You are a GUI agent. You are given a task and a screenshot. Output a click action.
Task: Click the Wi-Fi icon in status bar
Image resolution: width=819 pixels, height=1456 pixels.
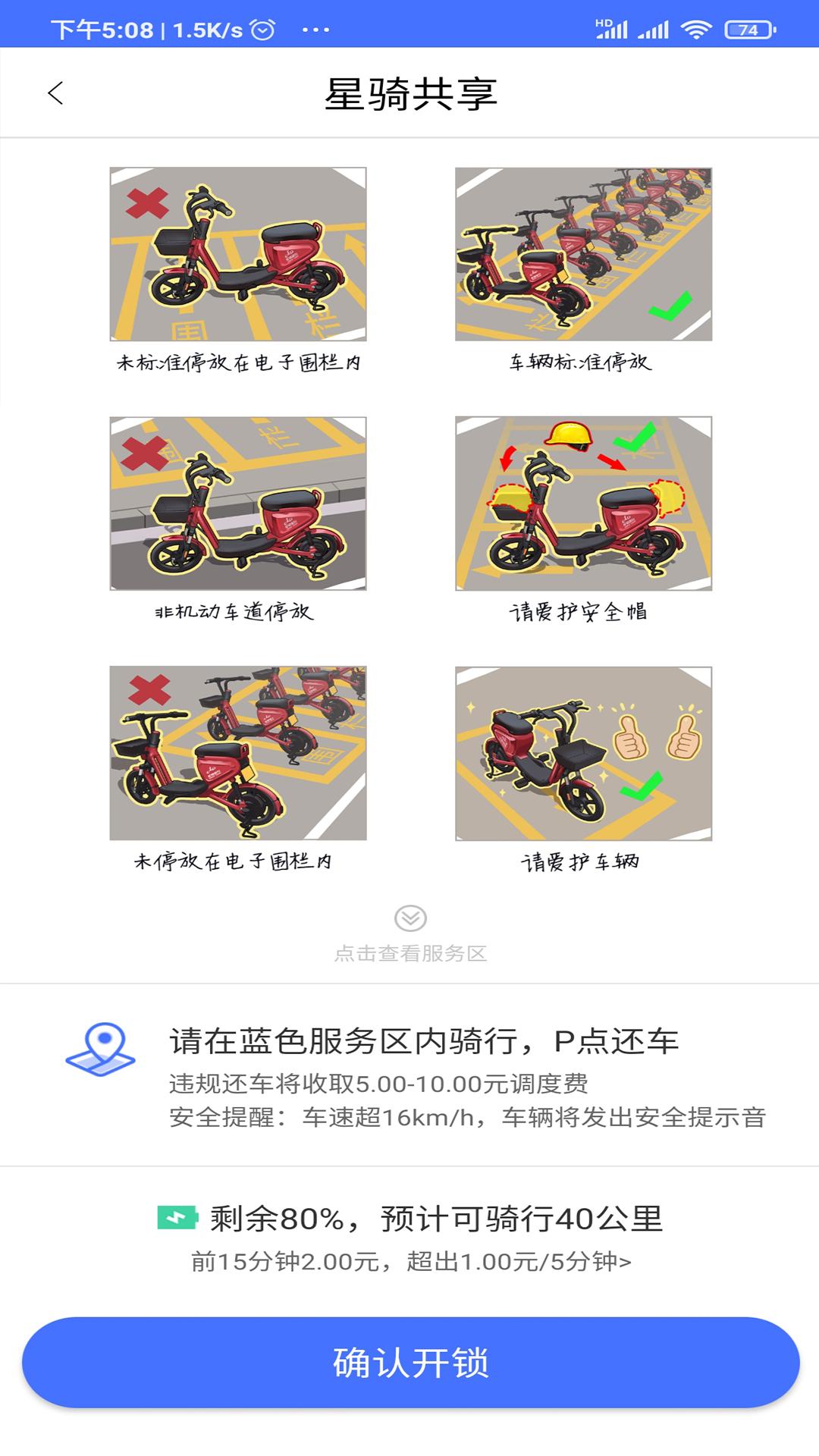click(x=697, y=30)
